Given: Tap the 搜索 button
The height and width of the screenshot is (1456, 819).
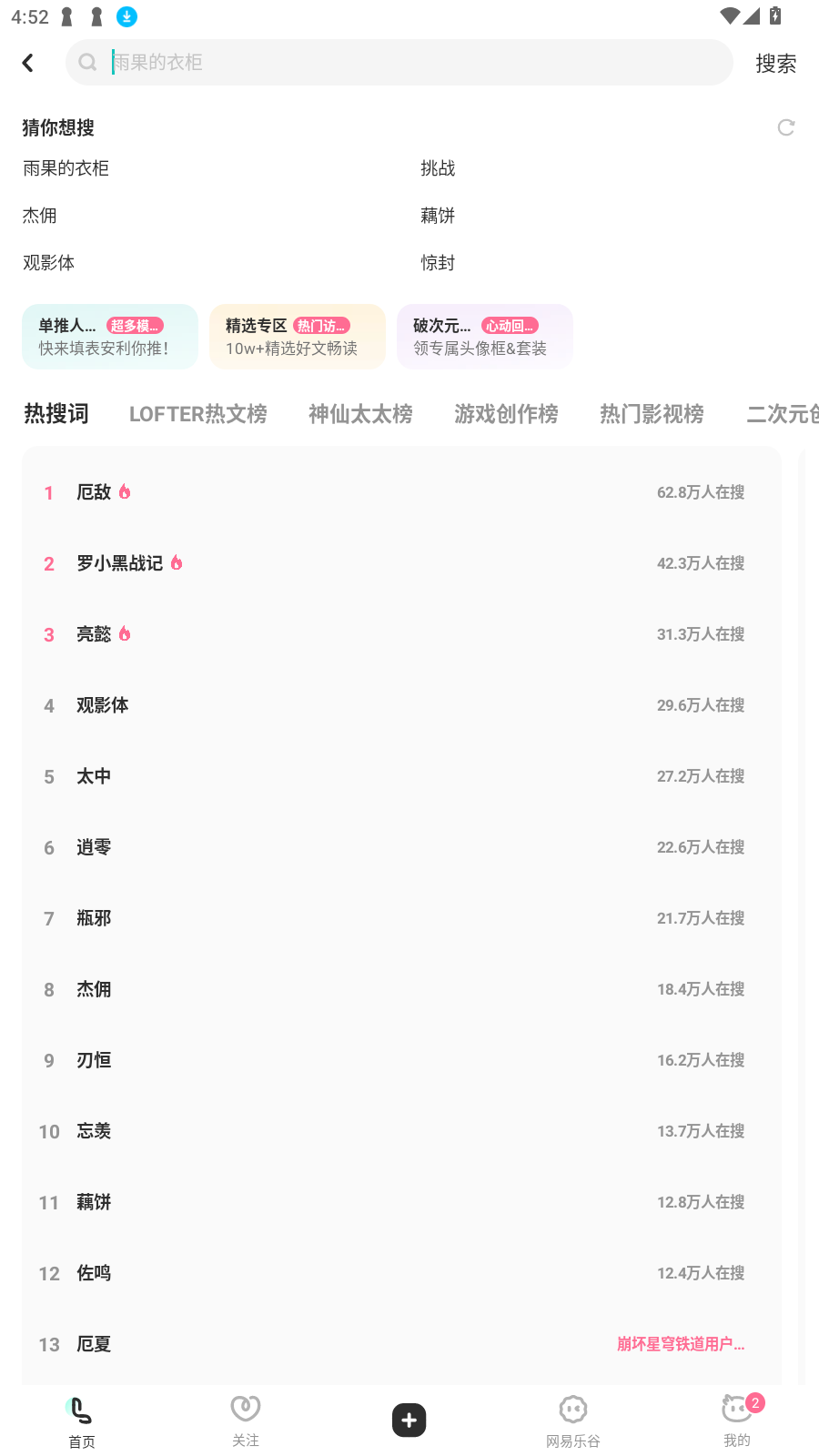Looking at the screenshot, I should coord(775,63).
